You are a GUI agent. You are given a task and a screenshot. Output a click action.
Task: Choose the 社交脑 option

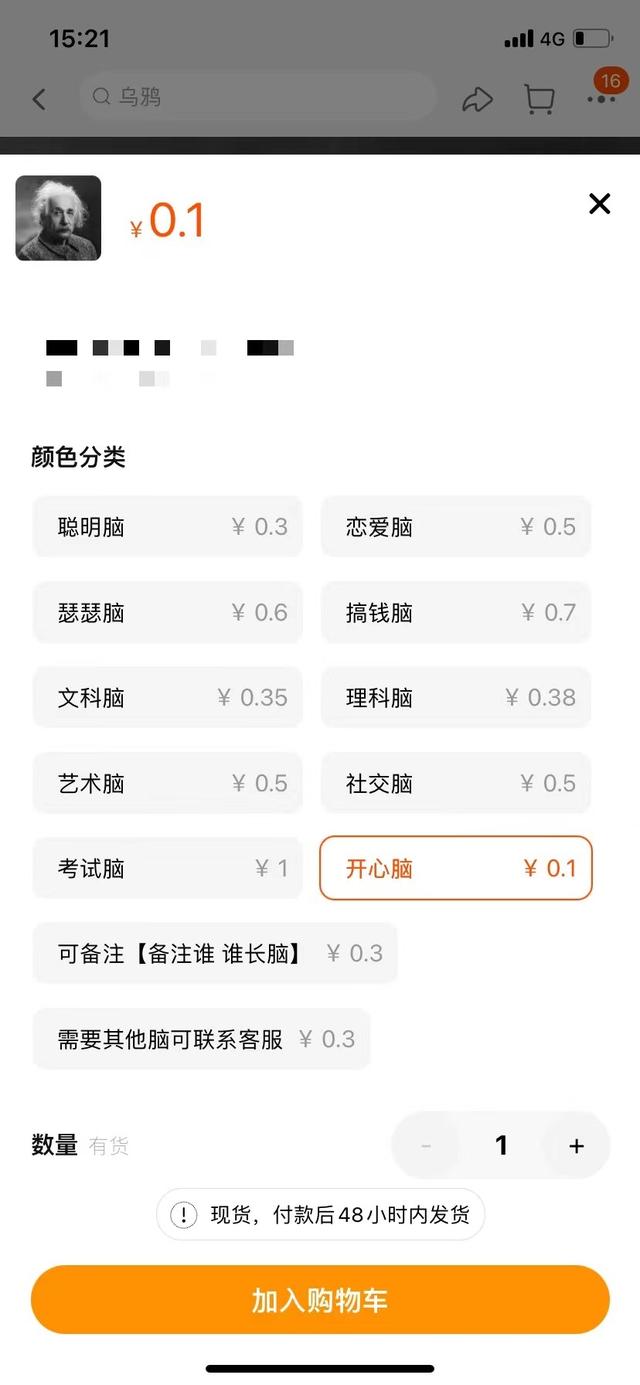click(456, 783)
